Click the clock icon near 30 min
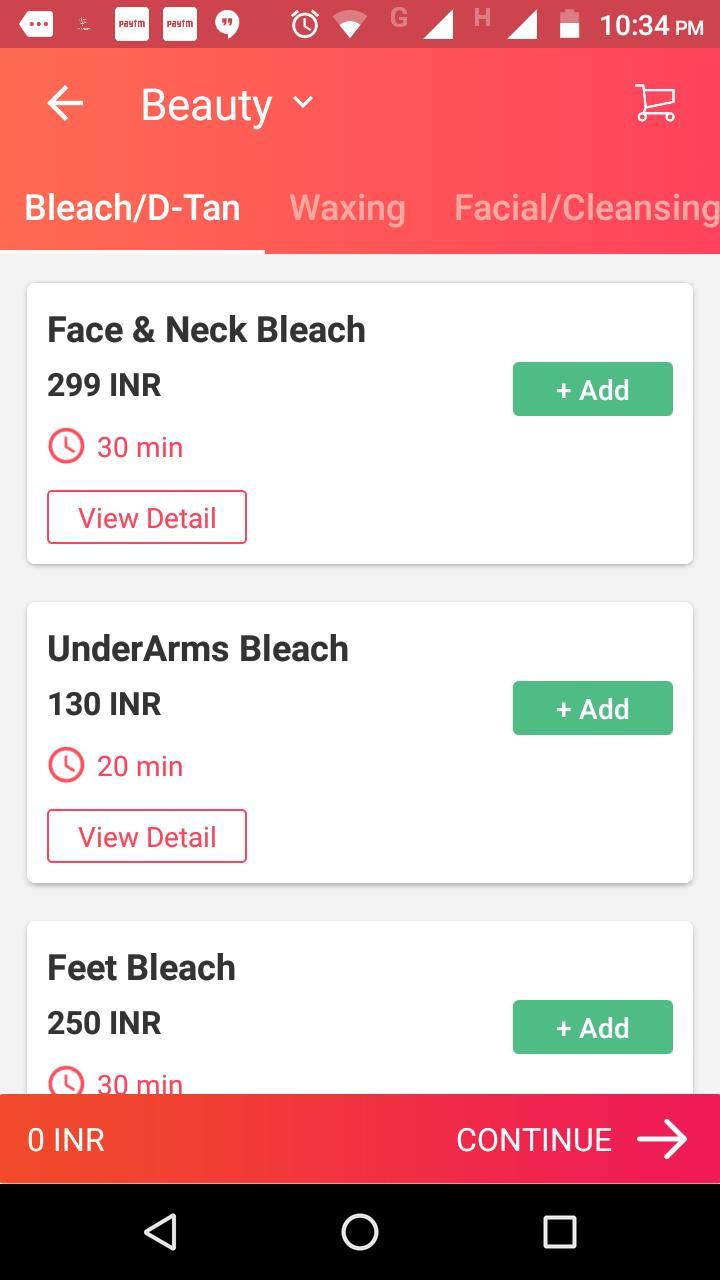 pos(65,447)
